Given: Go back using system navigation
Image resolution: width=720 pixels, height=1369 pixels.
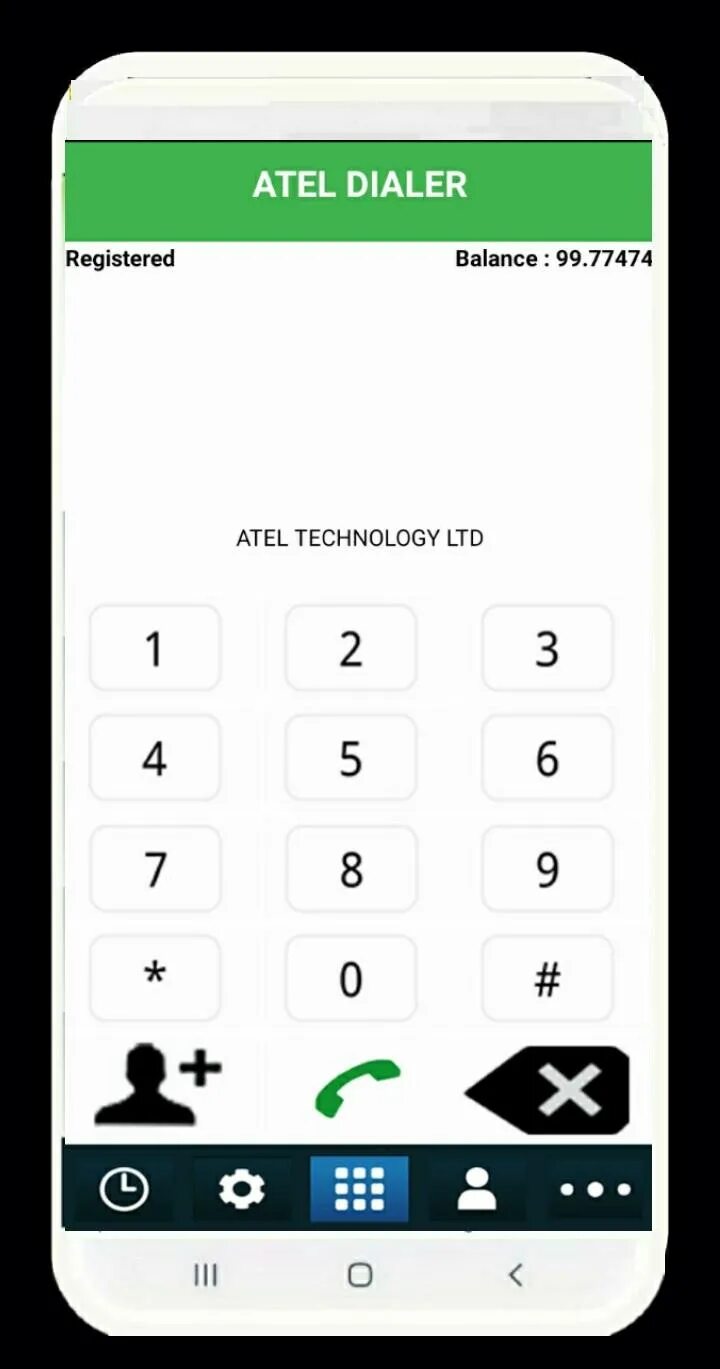Looking at the screenshot, I should pos(515,1274).
